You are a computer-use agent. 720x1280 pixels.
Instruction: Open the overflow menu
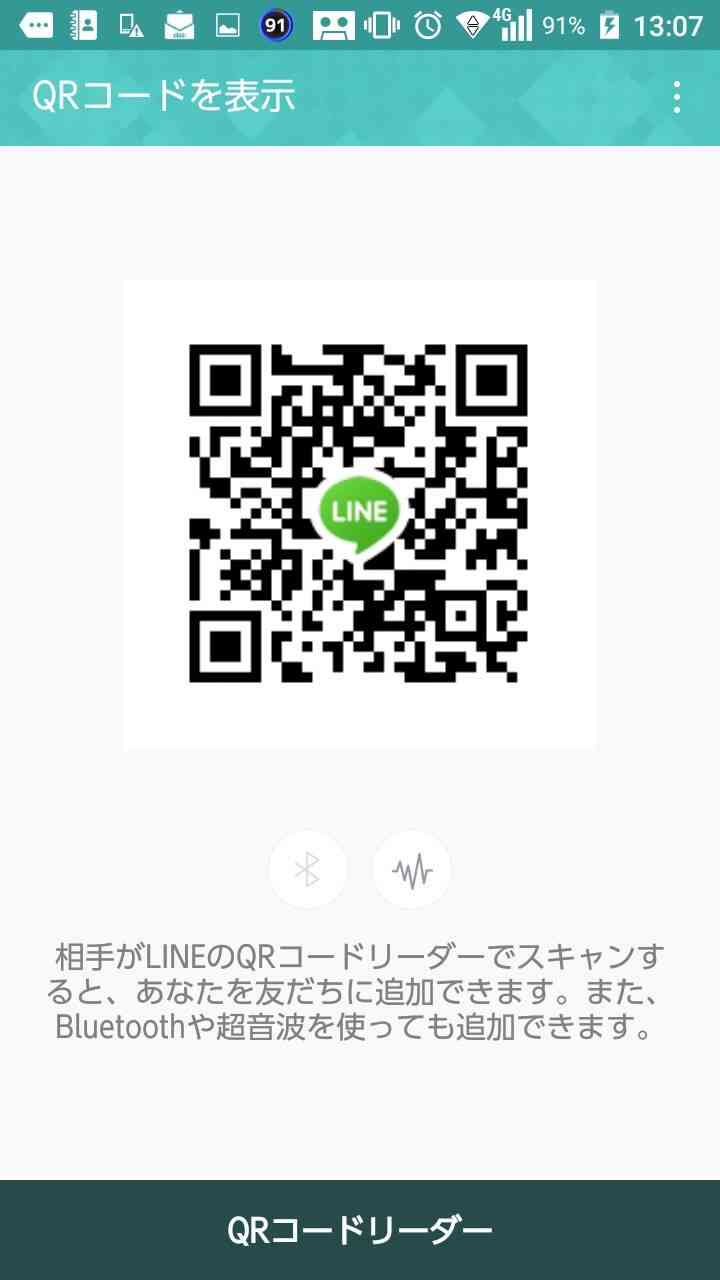pos(677,97)
